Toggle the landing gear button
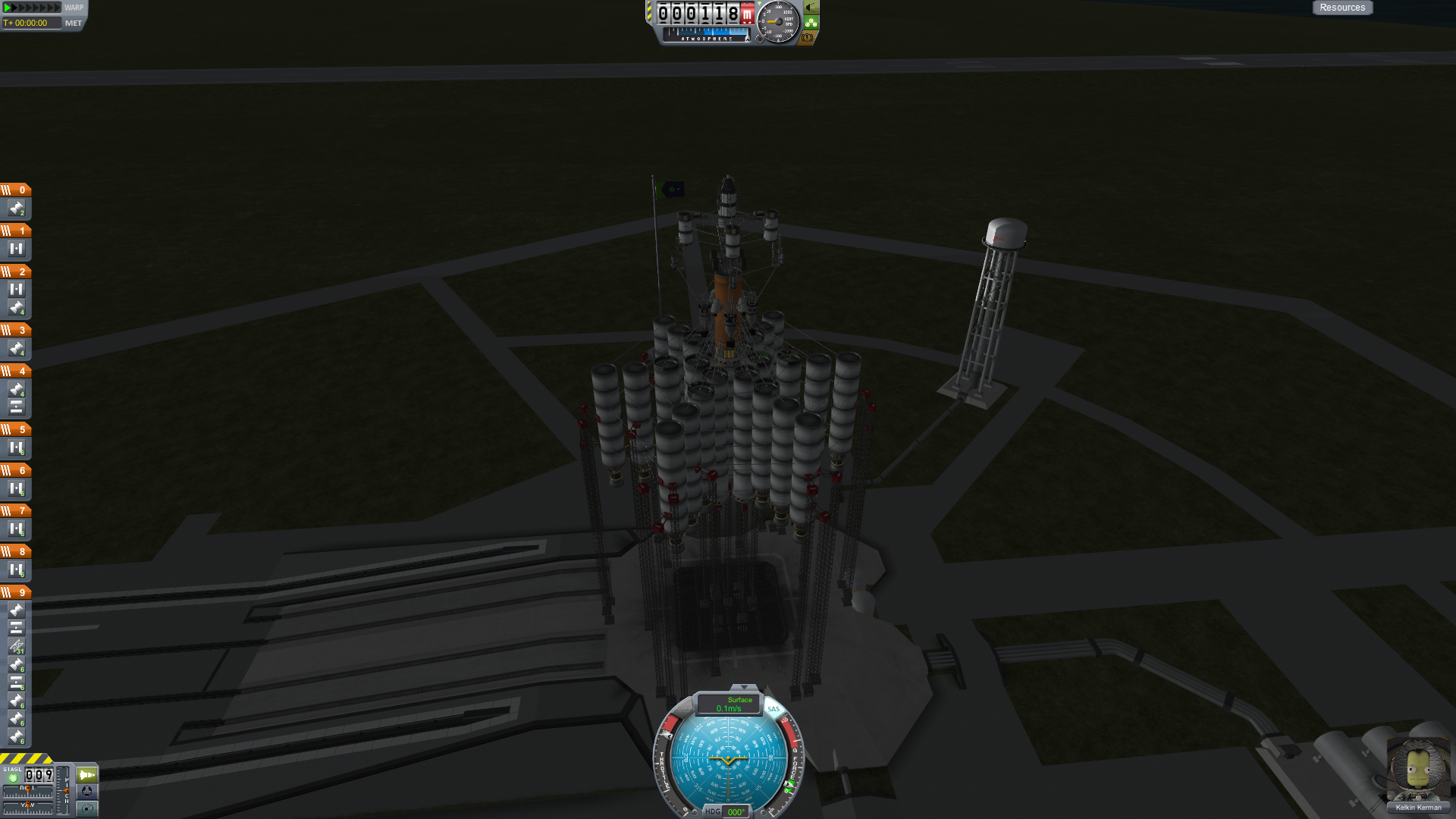1456x819 pixels. coord(812,23)
